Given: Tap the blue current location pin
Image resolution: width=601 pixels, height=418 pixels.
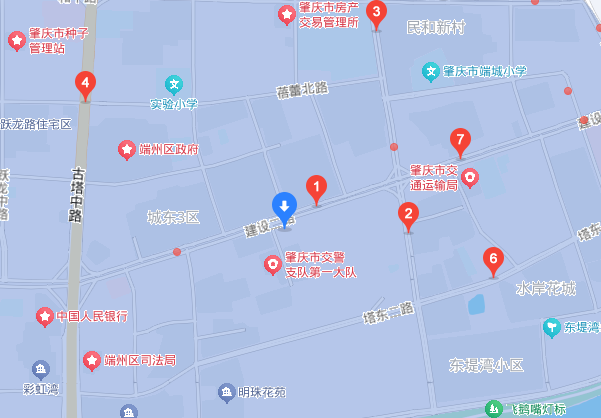Looking at the screenshot, I should pos(285,207).
